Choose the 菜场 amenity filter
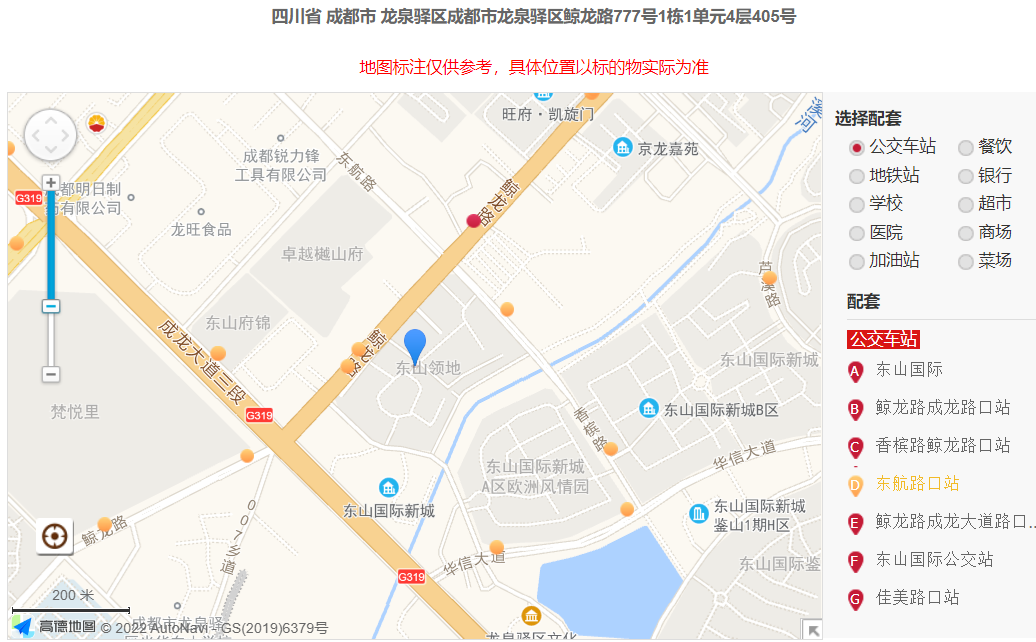The image size is (1036, 642). [966, 262]
